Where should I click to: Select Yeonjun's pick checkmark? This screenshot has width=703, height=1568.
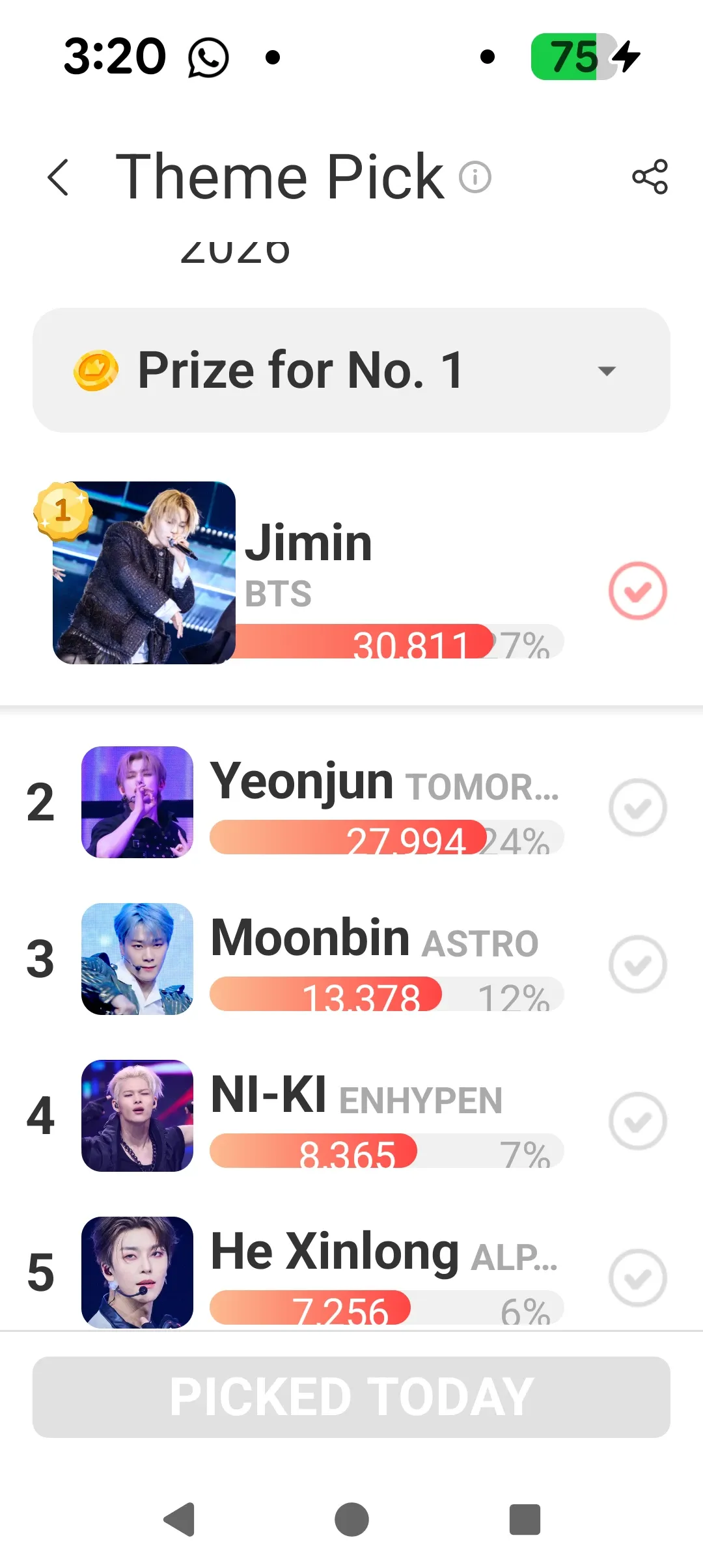(637, 807)
